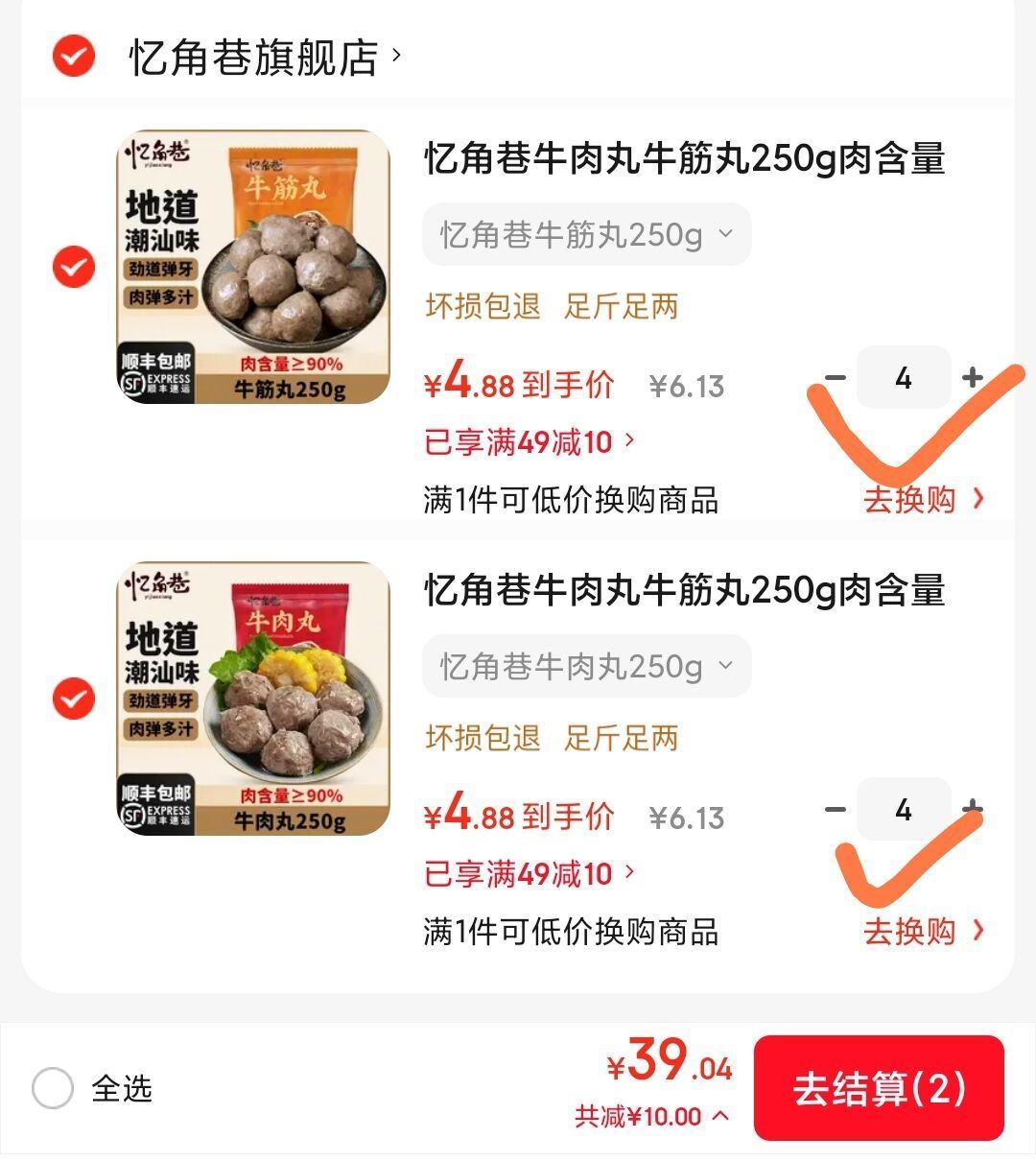Uncheck the 牛筋丸 item checkbox
The image size is (1036, 1162).
(72, 269)
